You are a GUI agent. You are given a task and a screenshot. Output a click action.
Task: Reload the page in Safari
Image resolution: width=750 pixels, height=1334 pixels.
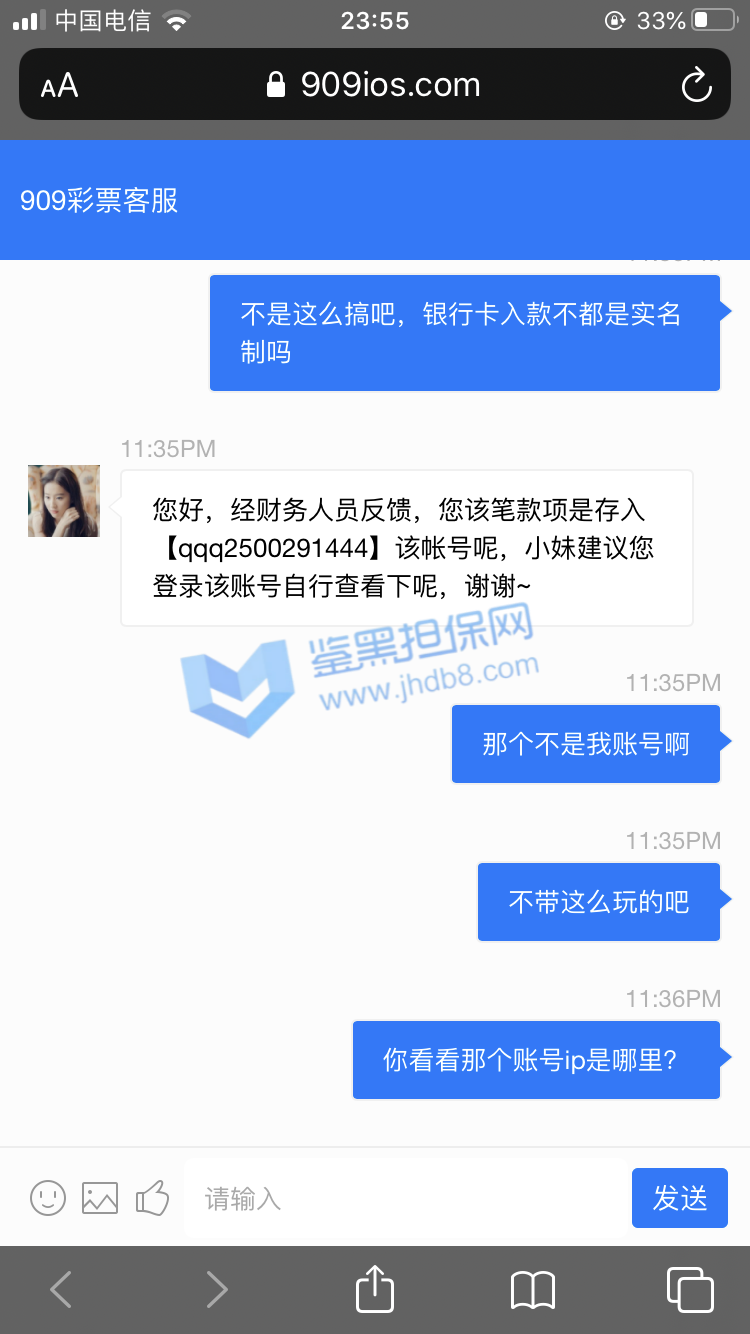[x=696, y=85]
